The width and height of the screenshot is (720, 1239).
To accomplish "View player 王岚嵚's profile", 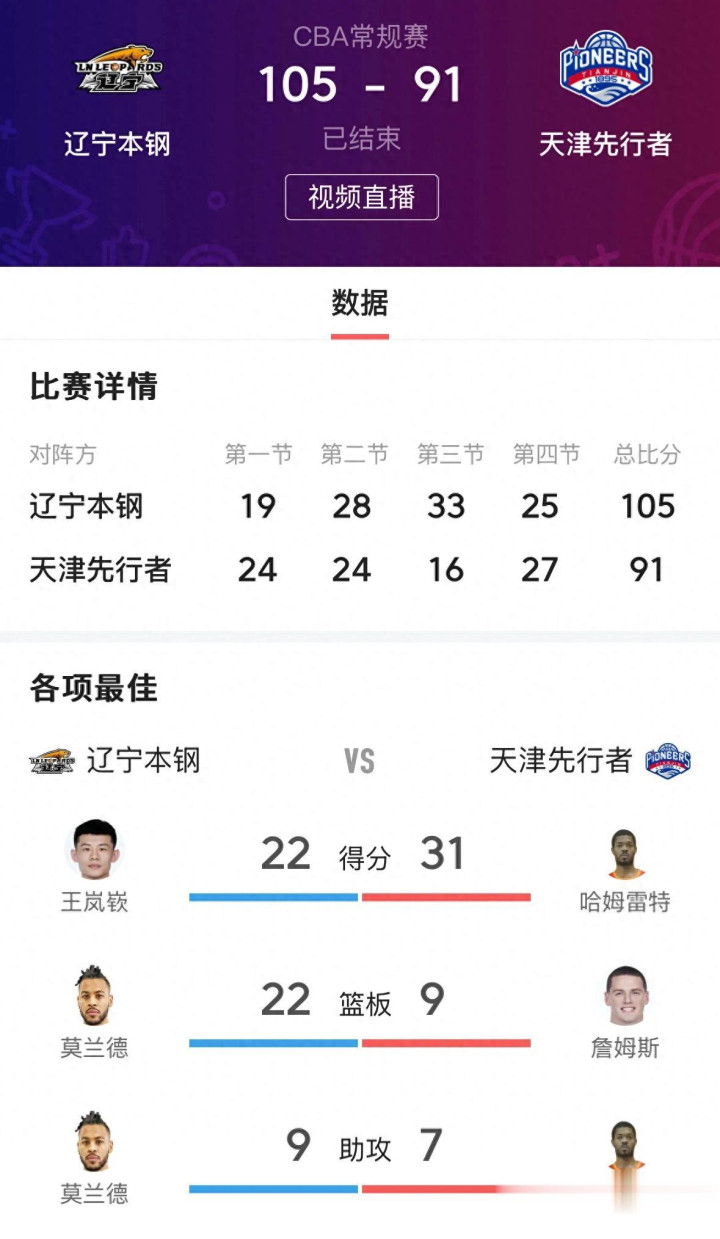I will (94, 851).
